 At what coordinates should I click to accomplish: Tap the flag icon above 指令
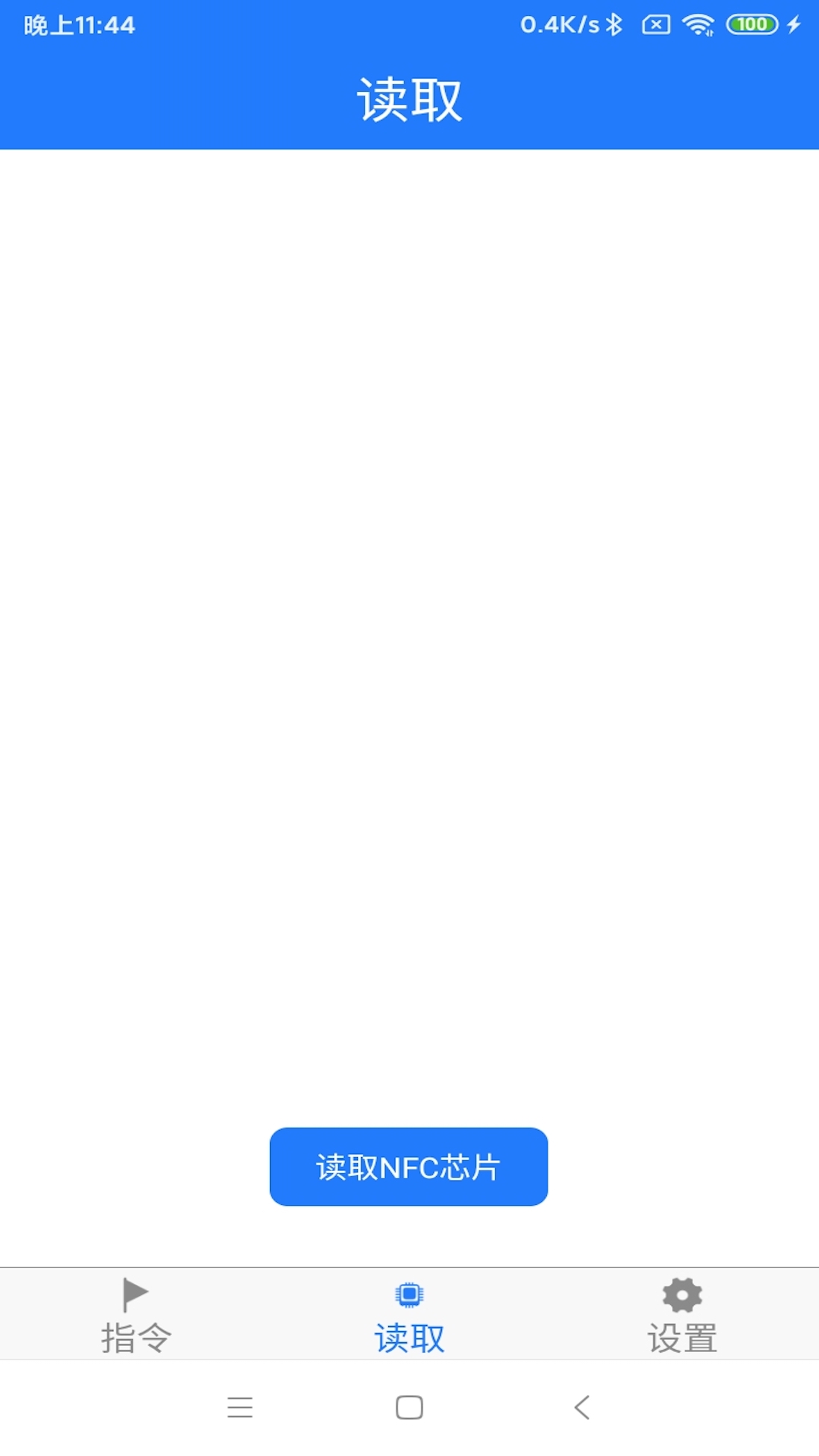[136, 1291]
